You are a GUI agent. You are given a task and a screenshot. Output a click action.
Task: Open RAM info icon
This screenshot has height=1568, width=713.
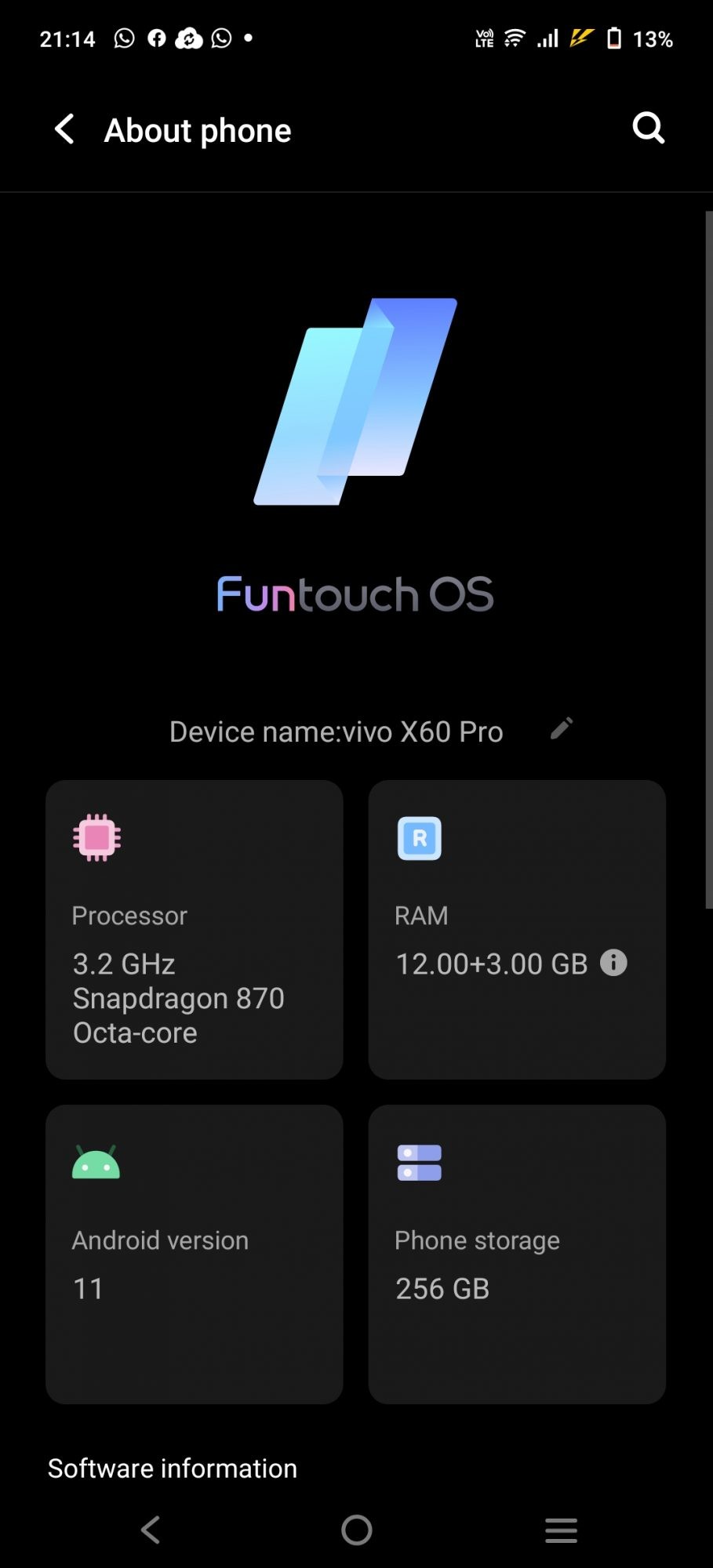click(x=613, y=962)
